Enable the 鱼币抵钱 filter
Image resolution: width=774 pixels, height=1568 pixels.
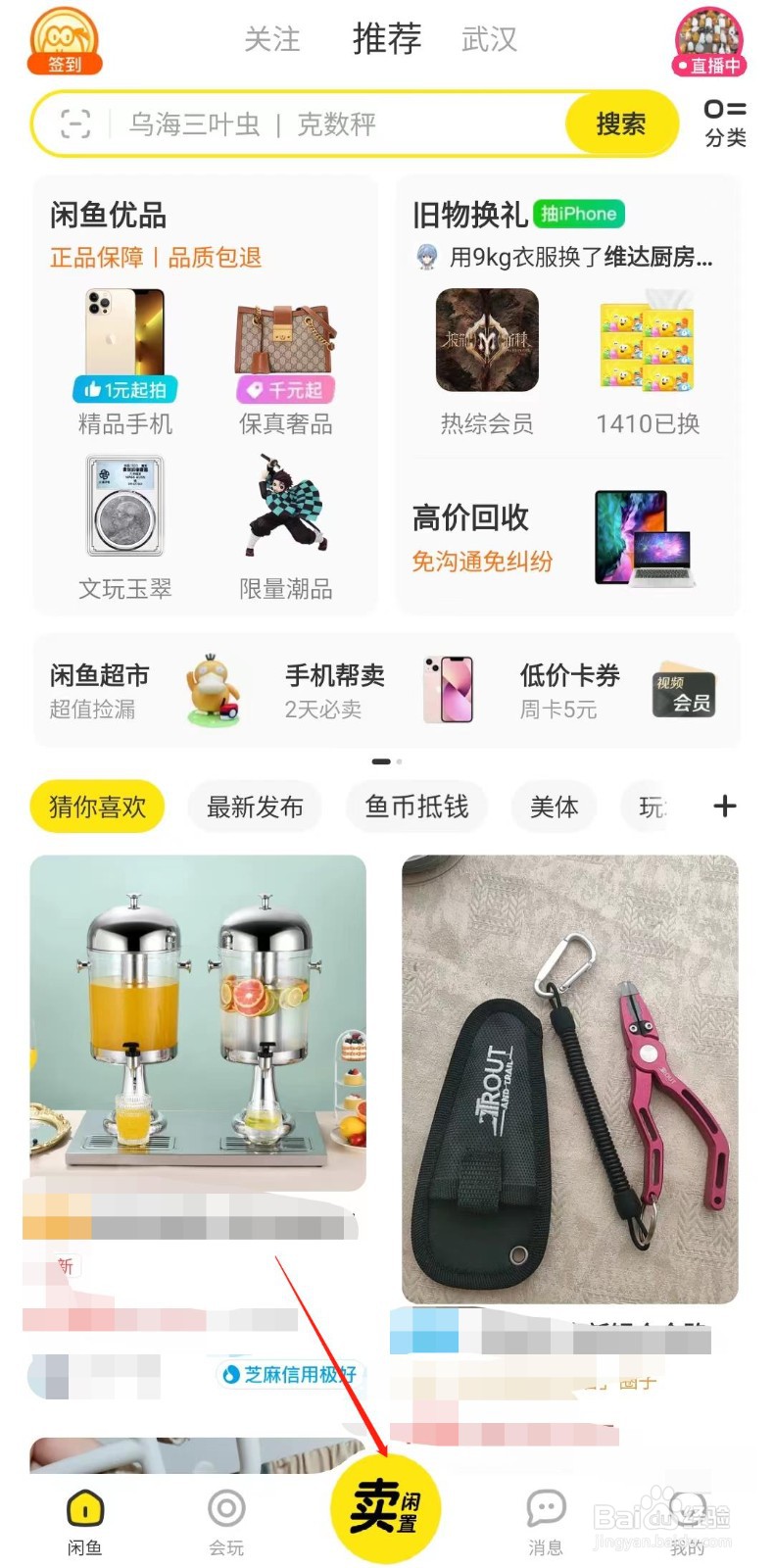[415, 806]
